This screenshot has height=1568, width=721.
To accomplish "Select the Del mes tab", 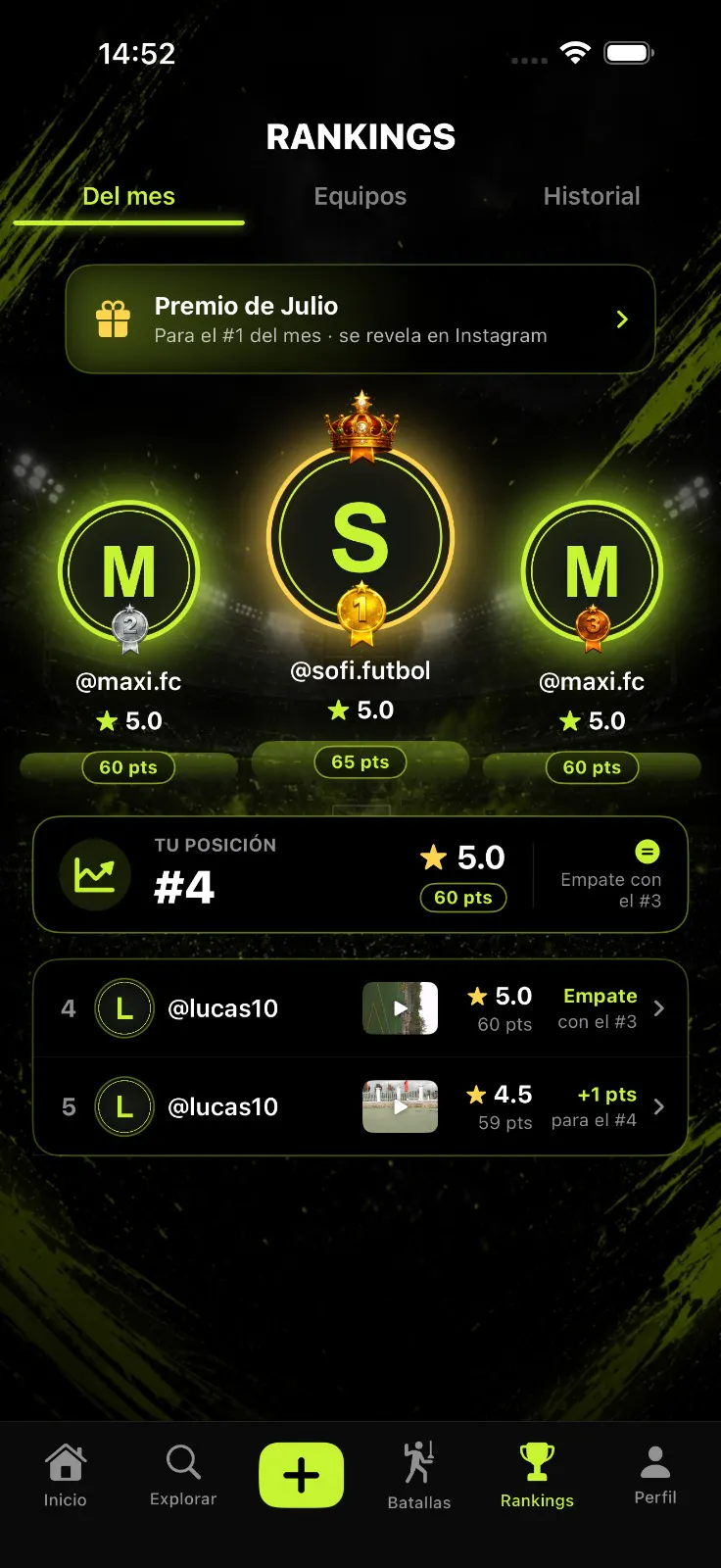I will click(x=128, y=196).
